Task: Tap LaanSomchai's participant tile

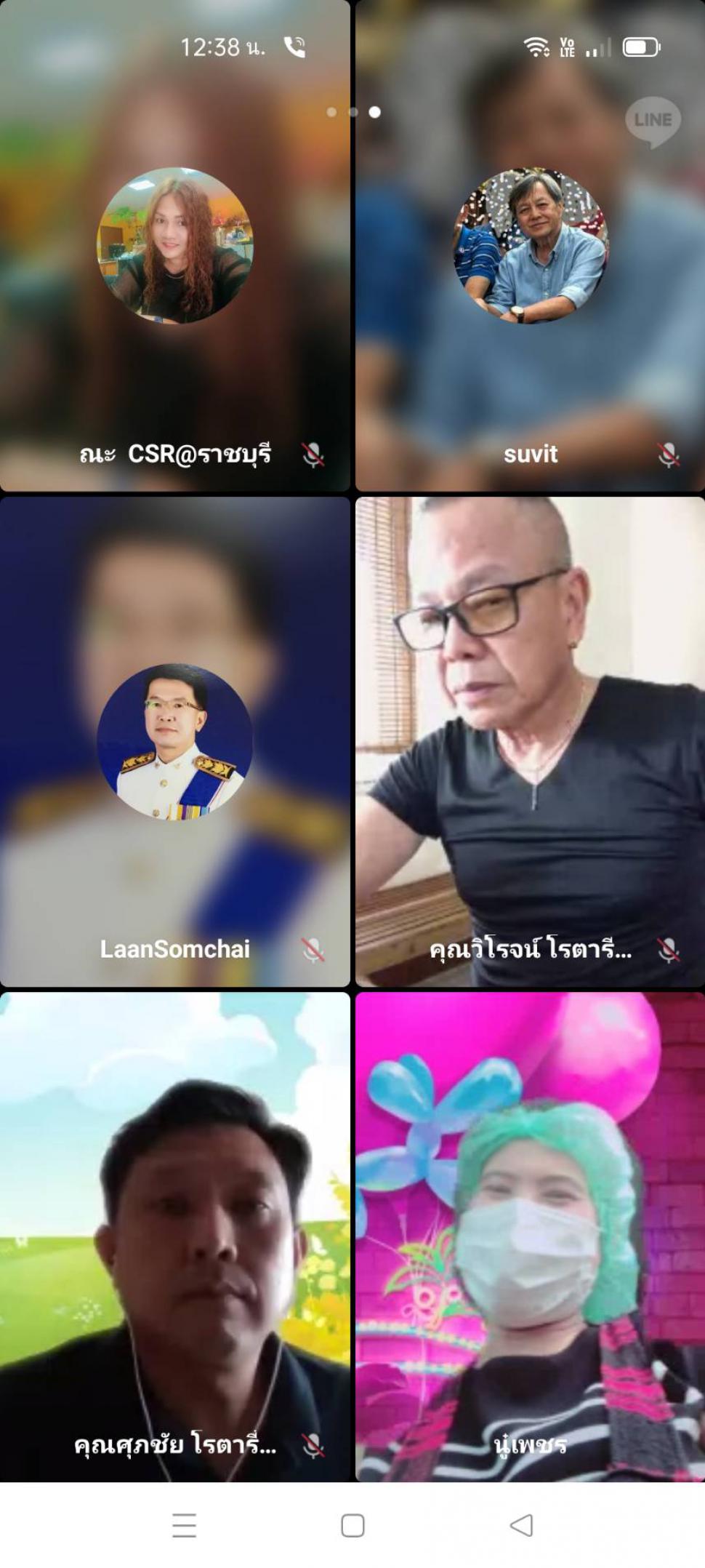Action: [x=175, y=742]
